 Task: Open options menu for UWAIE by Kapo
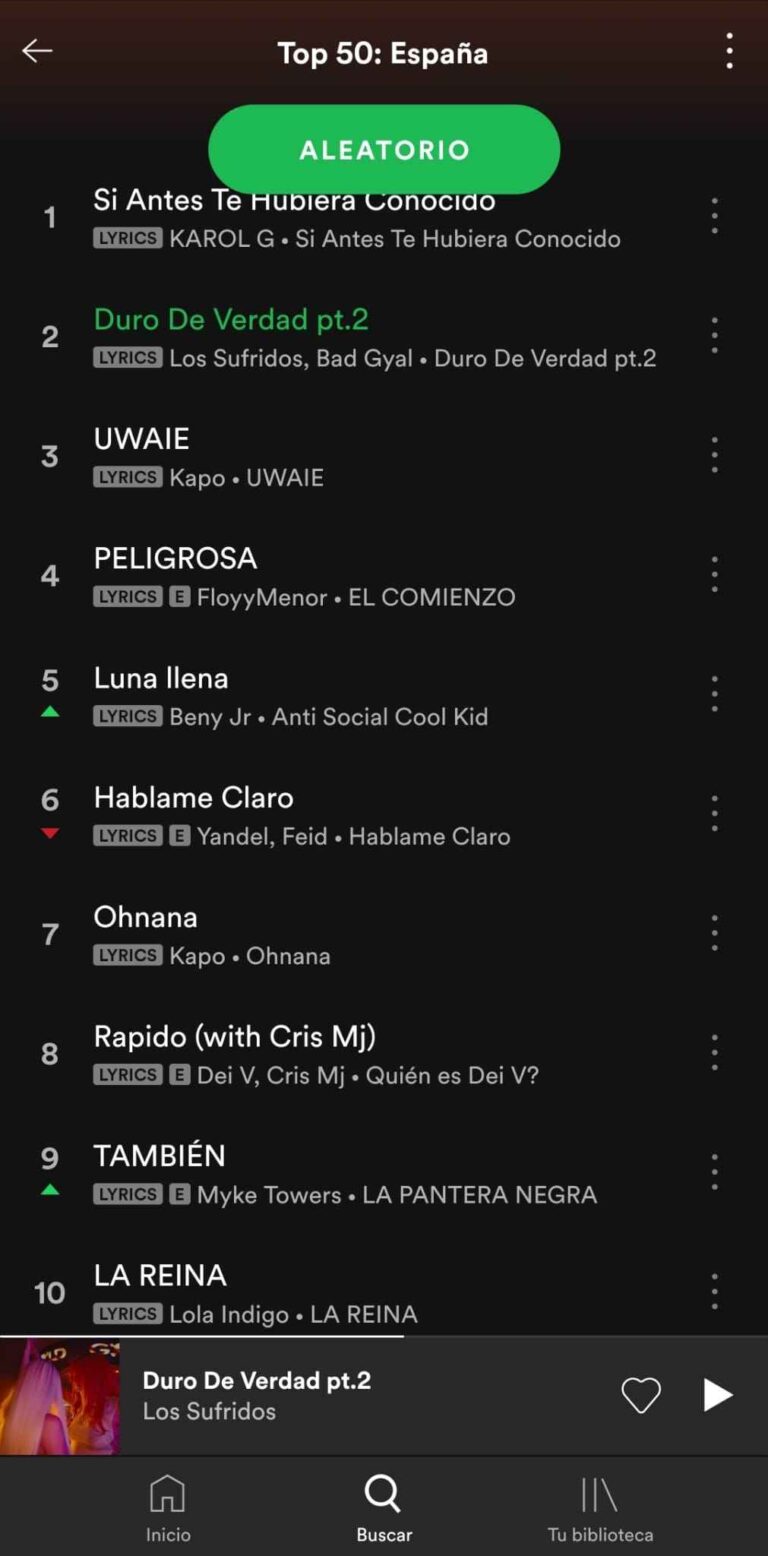click(714, 454)
